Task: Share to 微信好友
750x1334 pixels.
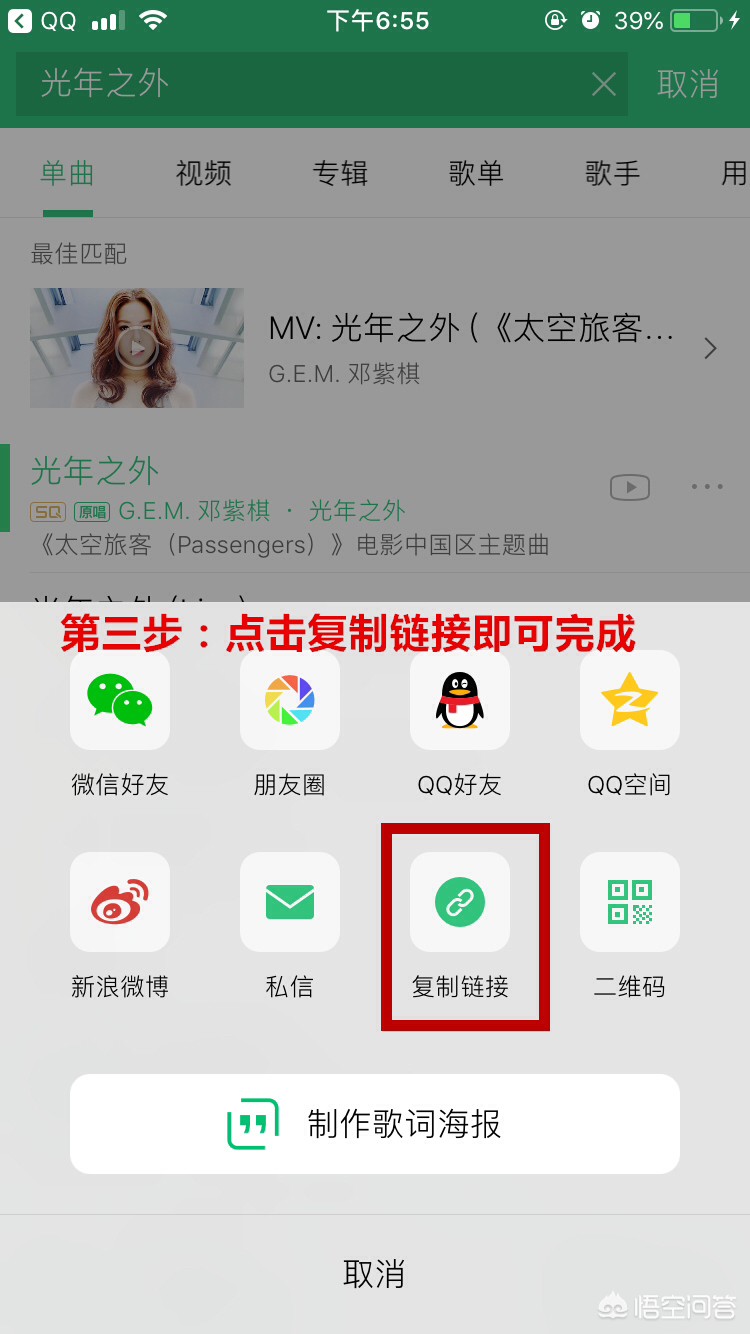Action: coord(120,700)
